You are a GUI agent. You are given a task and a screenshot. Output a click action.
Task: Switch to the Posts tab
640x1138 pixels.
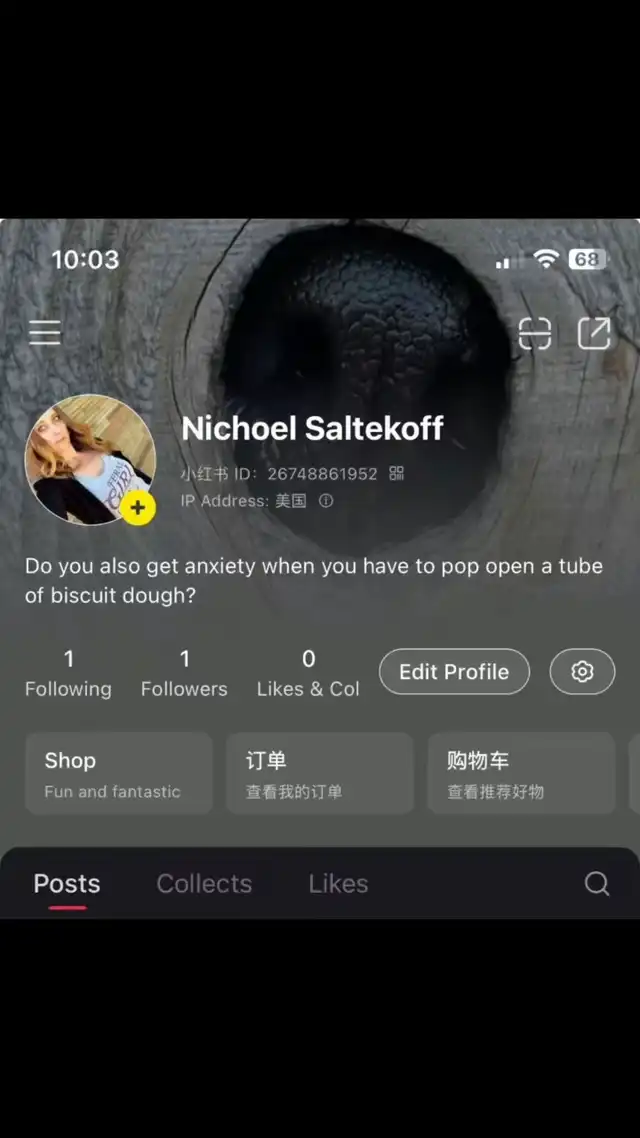(67, 884)
